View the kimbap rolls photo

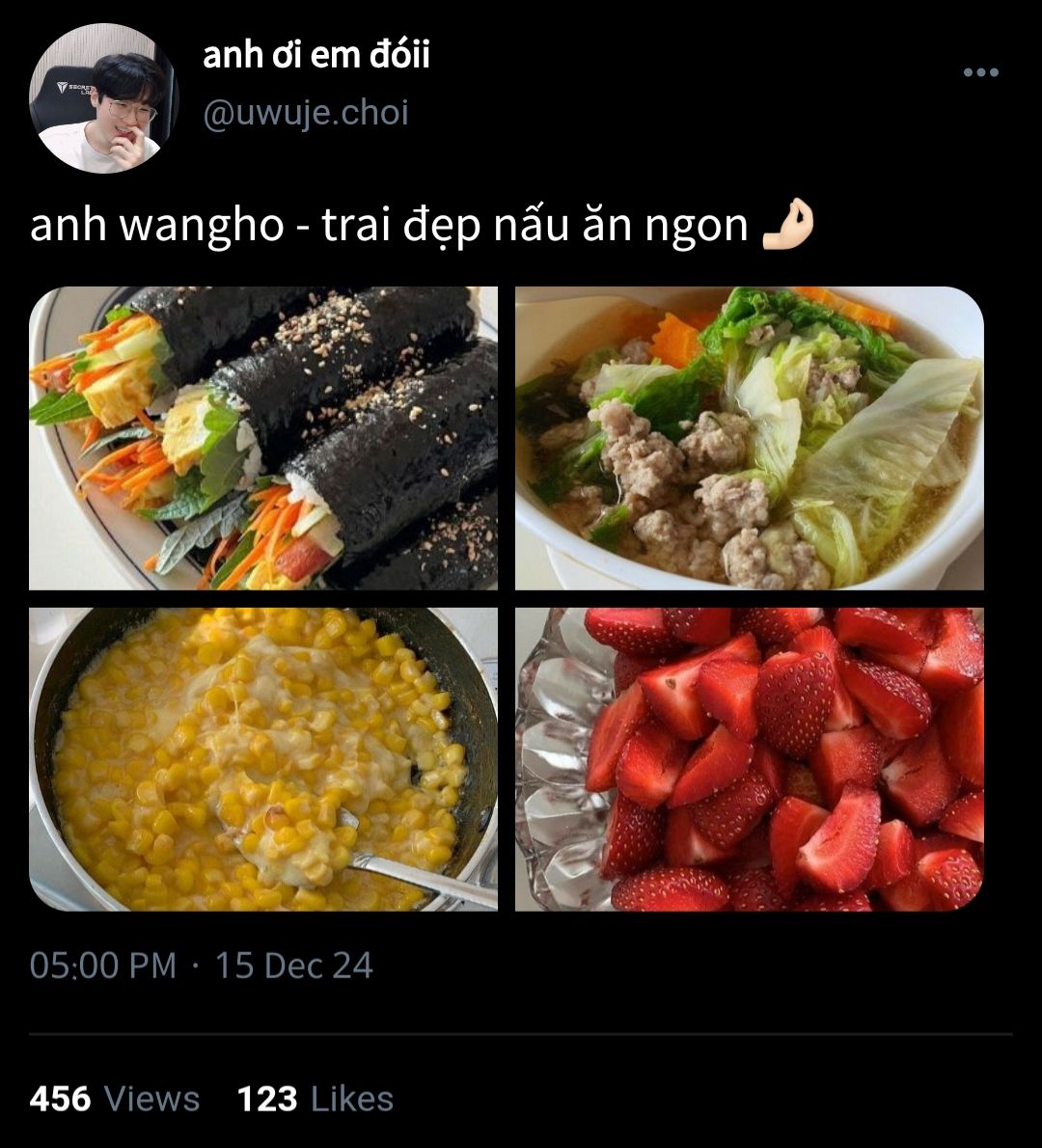tap(263, 438)
